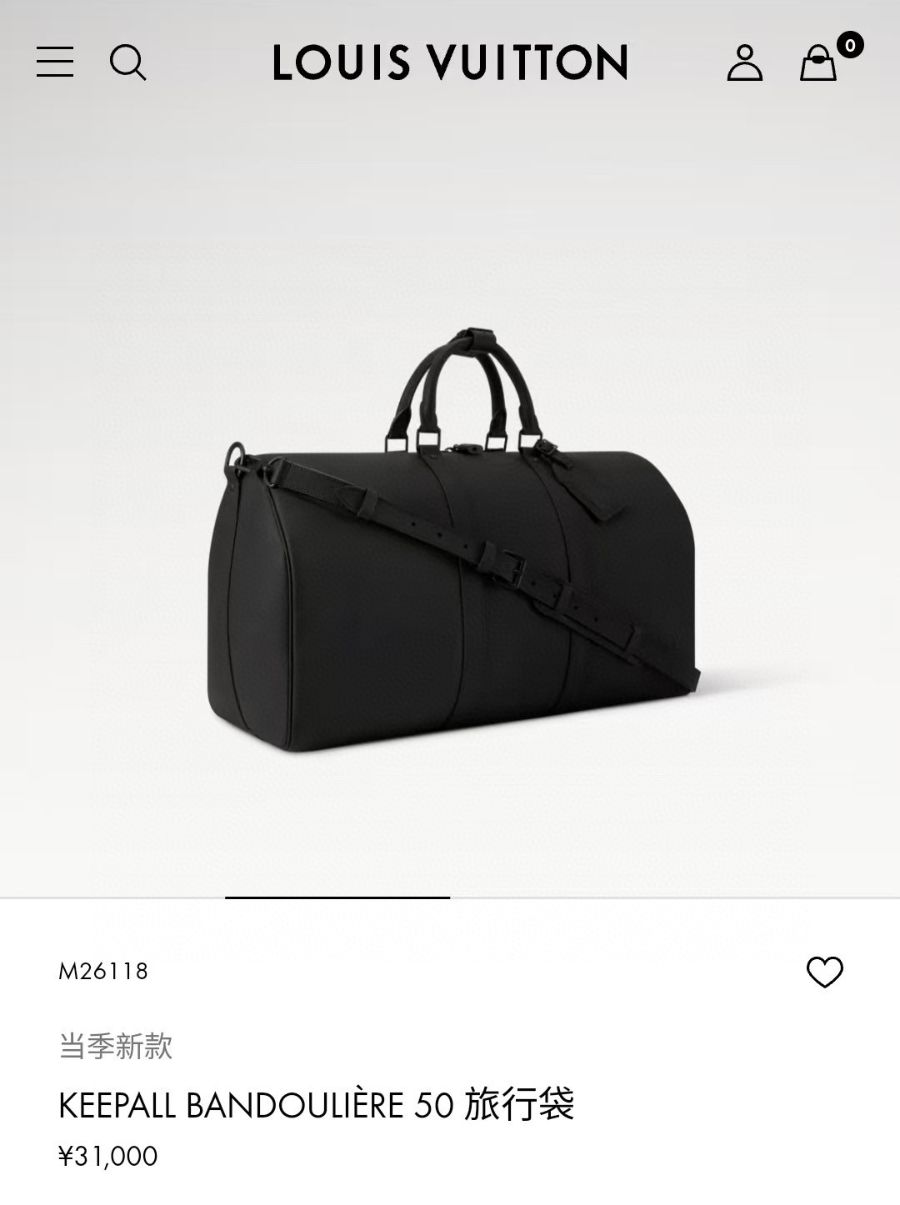Open the hamburger menu
Image resolution: width=900 pixels, height=1205 pixels.
pyautogui.click(x=55, y=62)
